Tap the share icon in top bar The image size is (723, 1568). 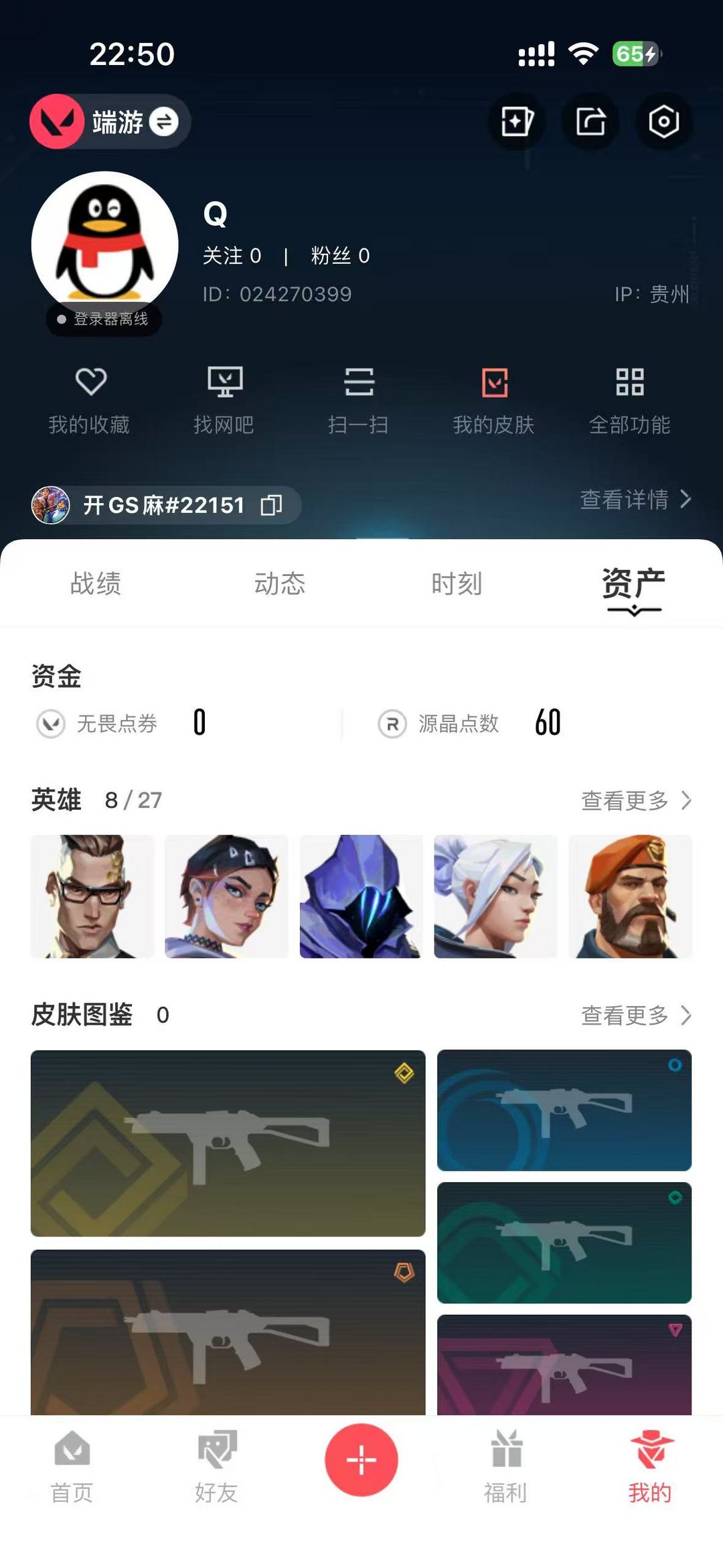click(590, 122)
